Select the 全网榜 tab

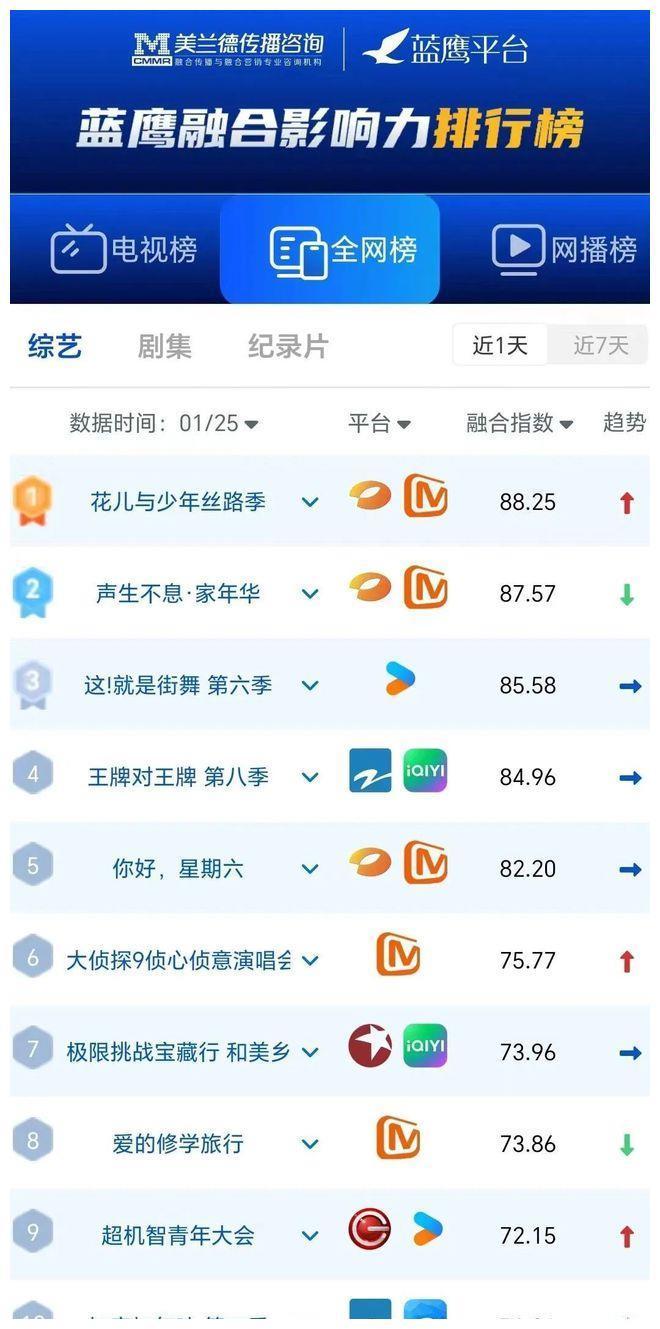coord(330,250)
